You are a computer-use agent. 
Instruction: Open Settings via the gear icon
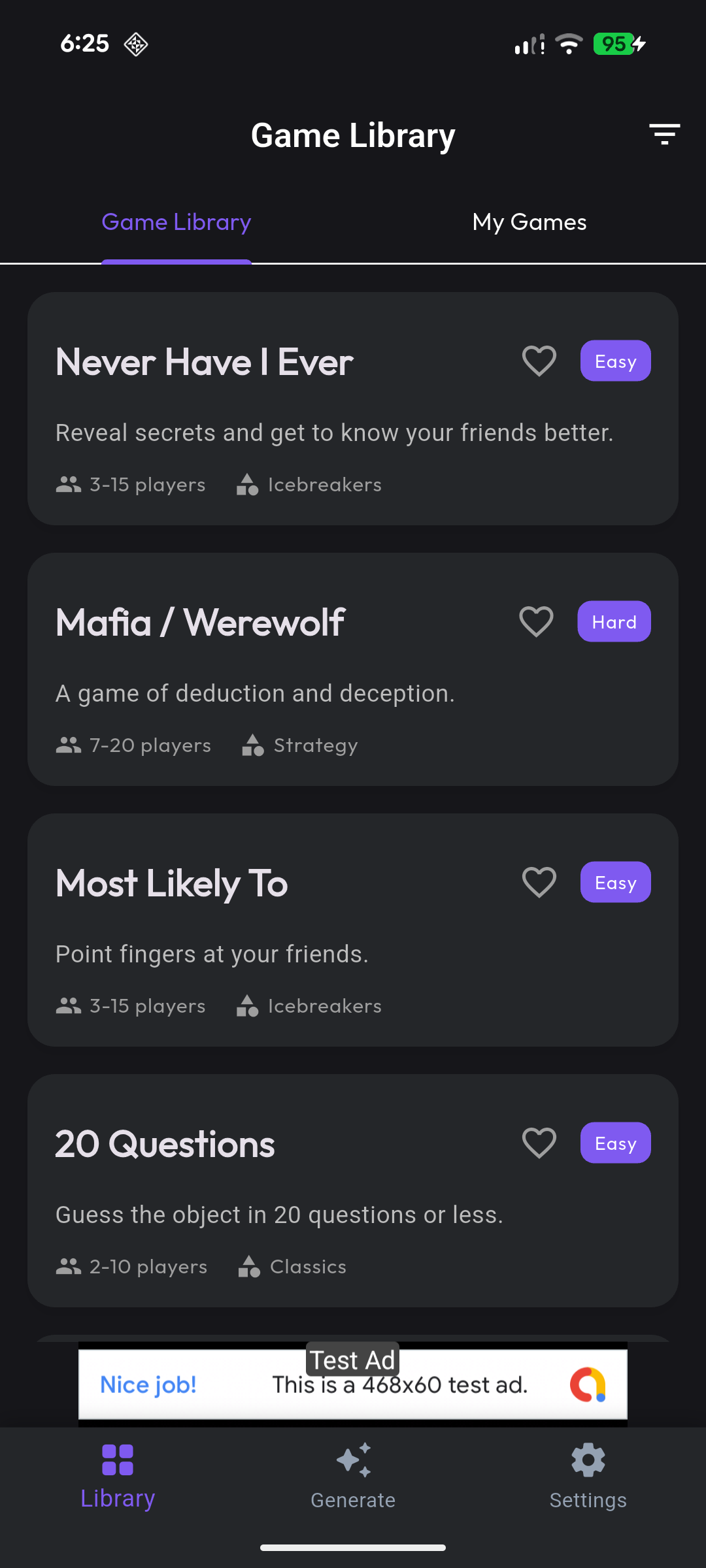[588, 1458]
